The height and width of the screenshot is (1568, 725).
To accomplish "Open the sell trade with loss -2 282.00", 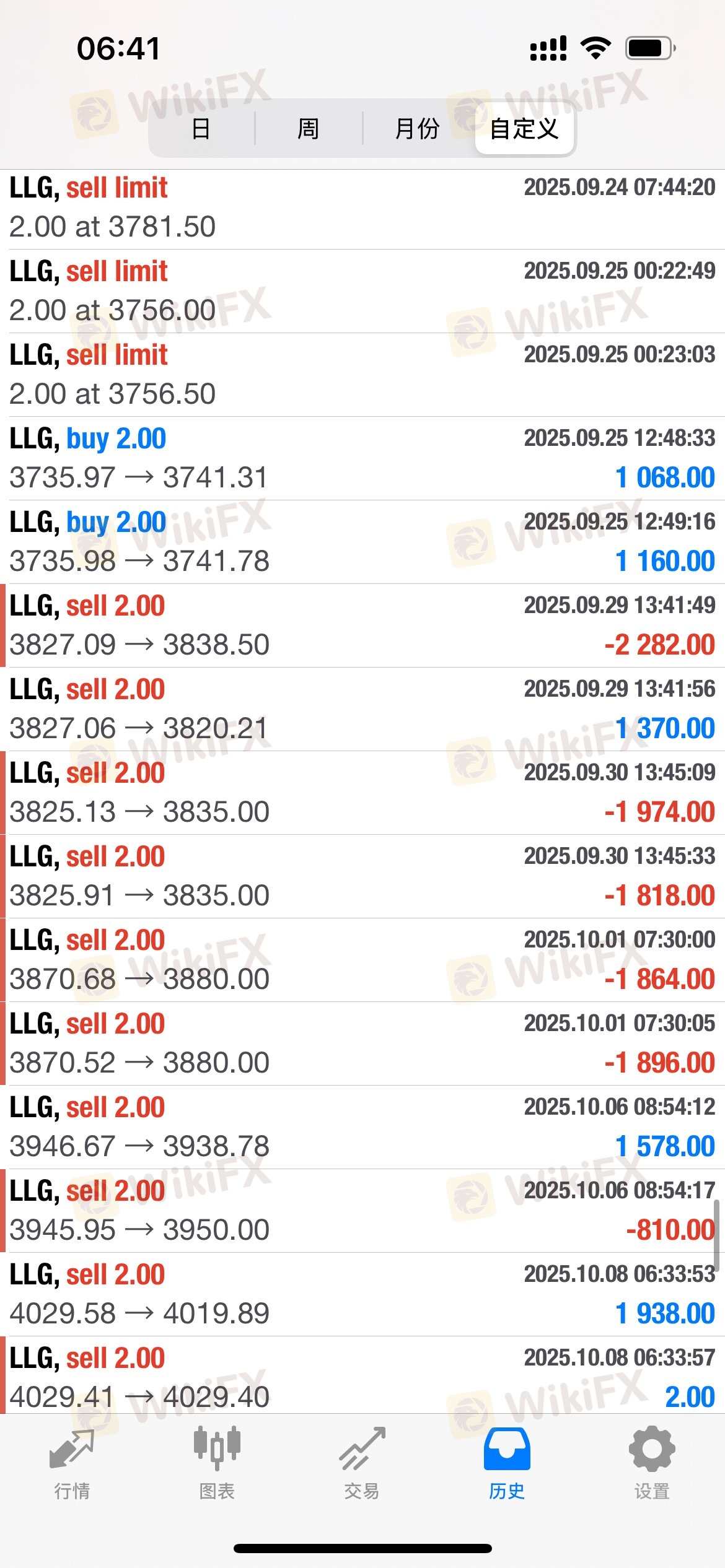I will [x=362, y=626].
